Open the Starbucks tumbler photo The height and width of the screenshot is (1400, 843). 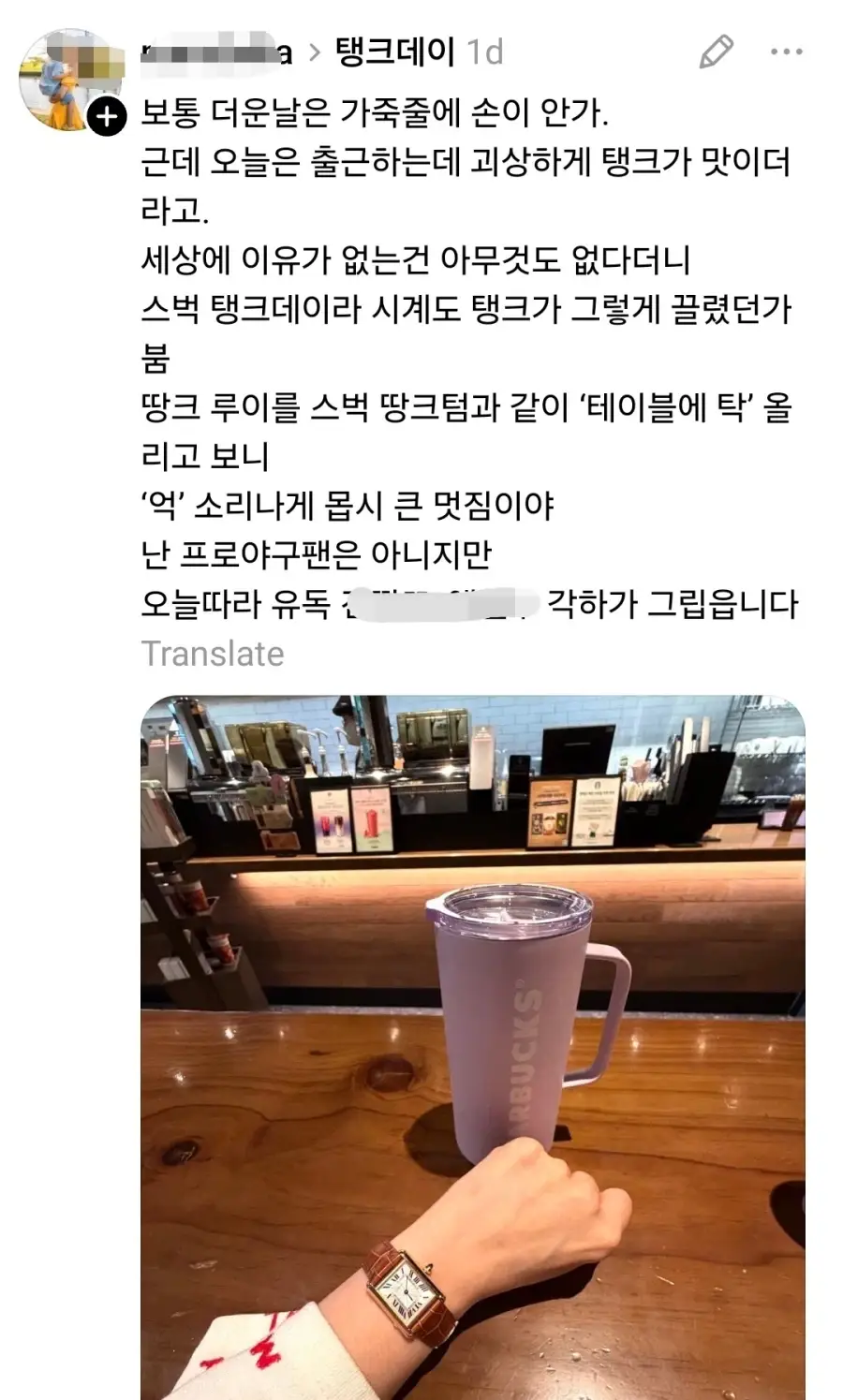tap(473, 1047)
